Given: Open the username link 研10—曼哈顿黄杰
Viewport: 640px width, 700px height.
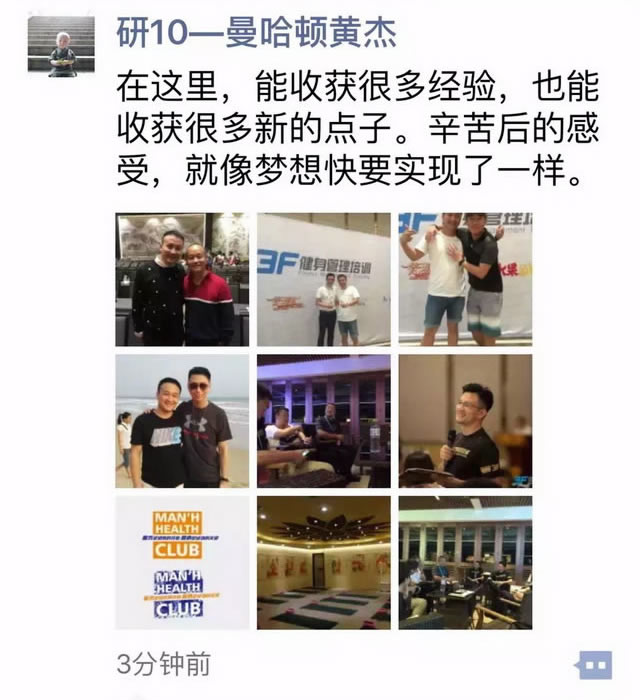Looking at the screenshot, I should click(x=256, y=34).
